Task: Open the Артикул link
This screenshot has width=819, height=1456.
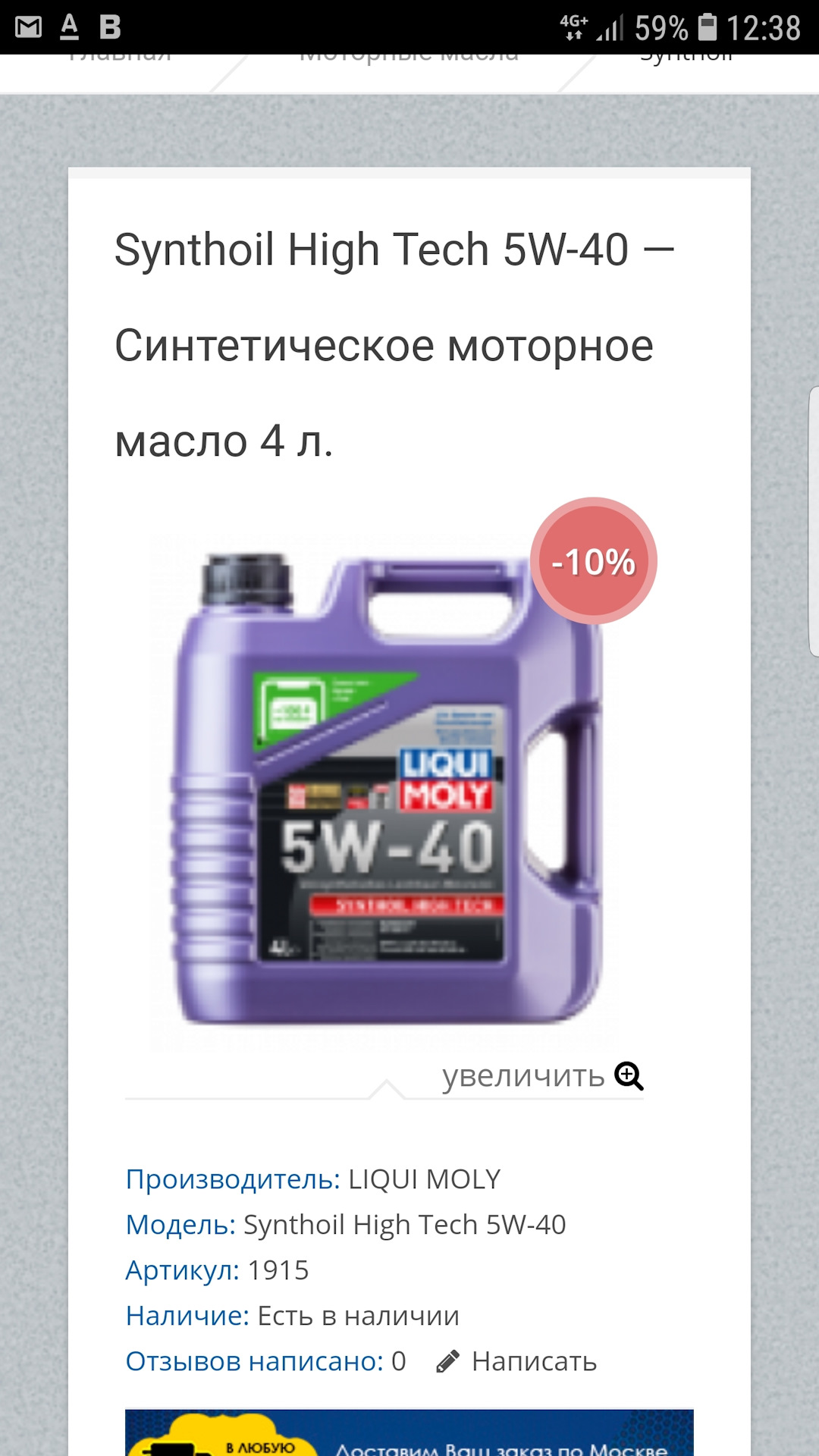Action: [178, 1270]
